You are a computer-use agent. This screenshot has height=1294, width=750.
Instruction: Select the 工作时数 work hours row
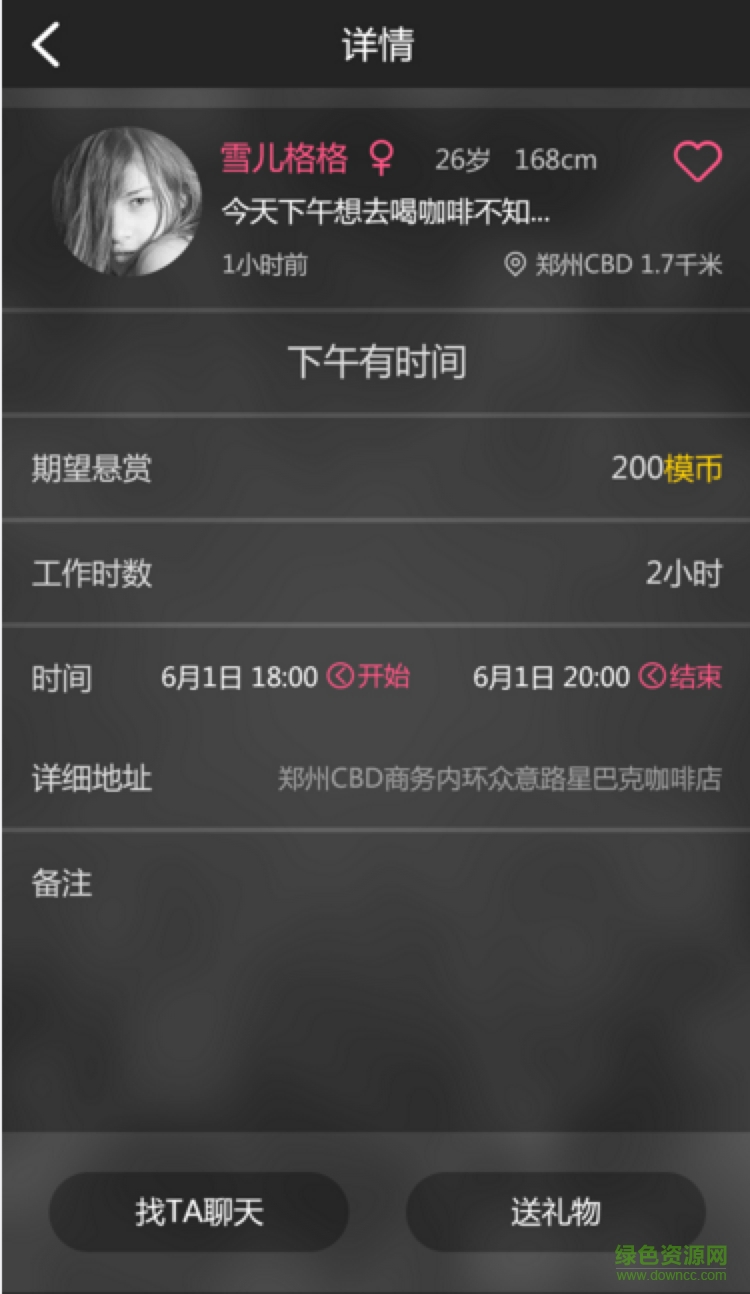coord(375,573)
